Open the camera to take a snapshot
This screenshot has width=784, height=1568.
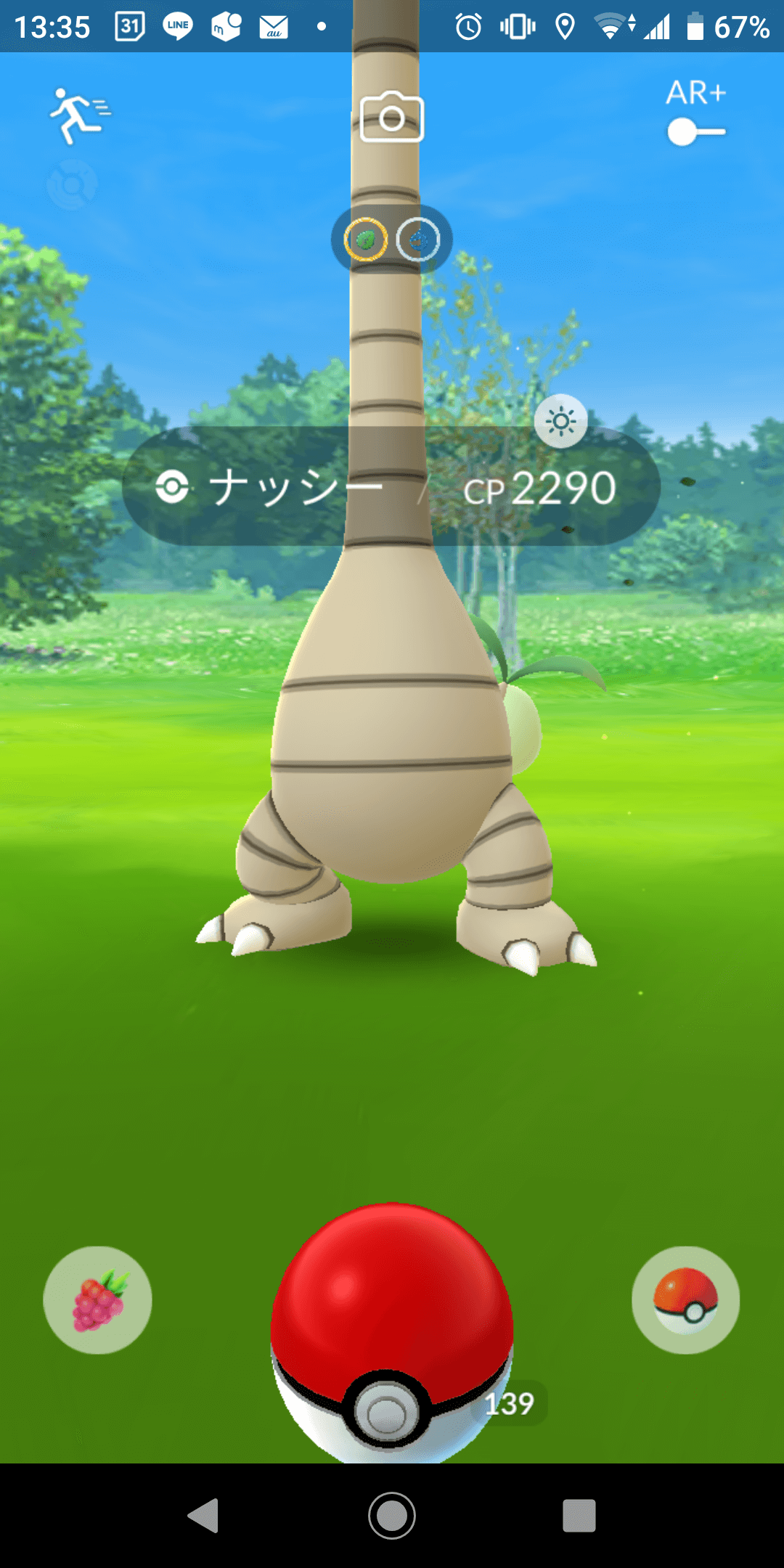click(x=392, y=118)
